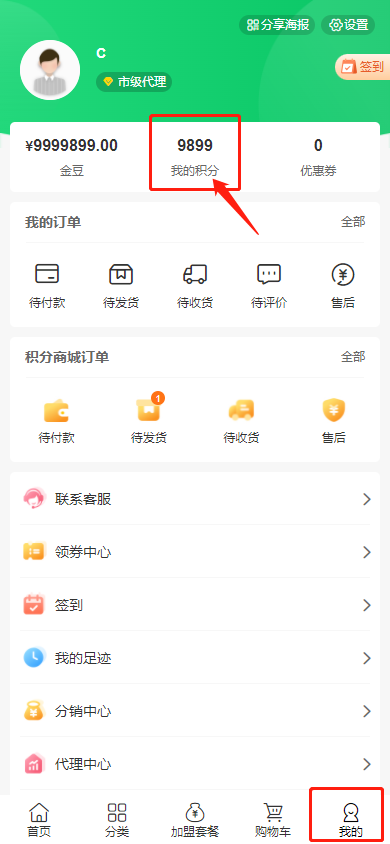Switch to 分类 tab
This screenshot has height=844, width=390.
(x=117, y=820)
